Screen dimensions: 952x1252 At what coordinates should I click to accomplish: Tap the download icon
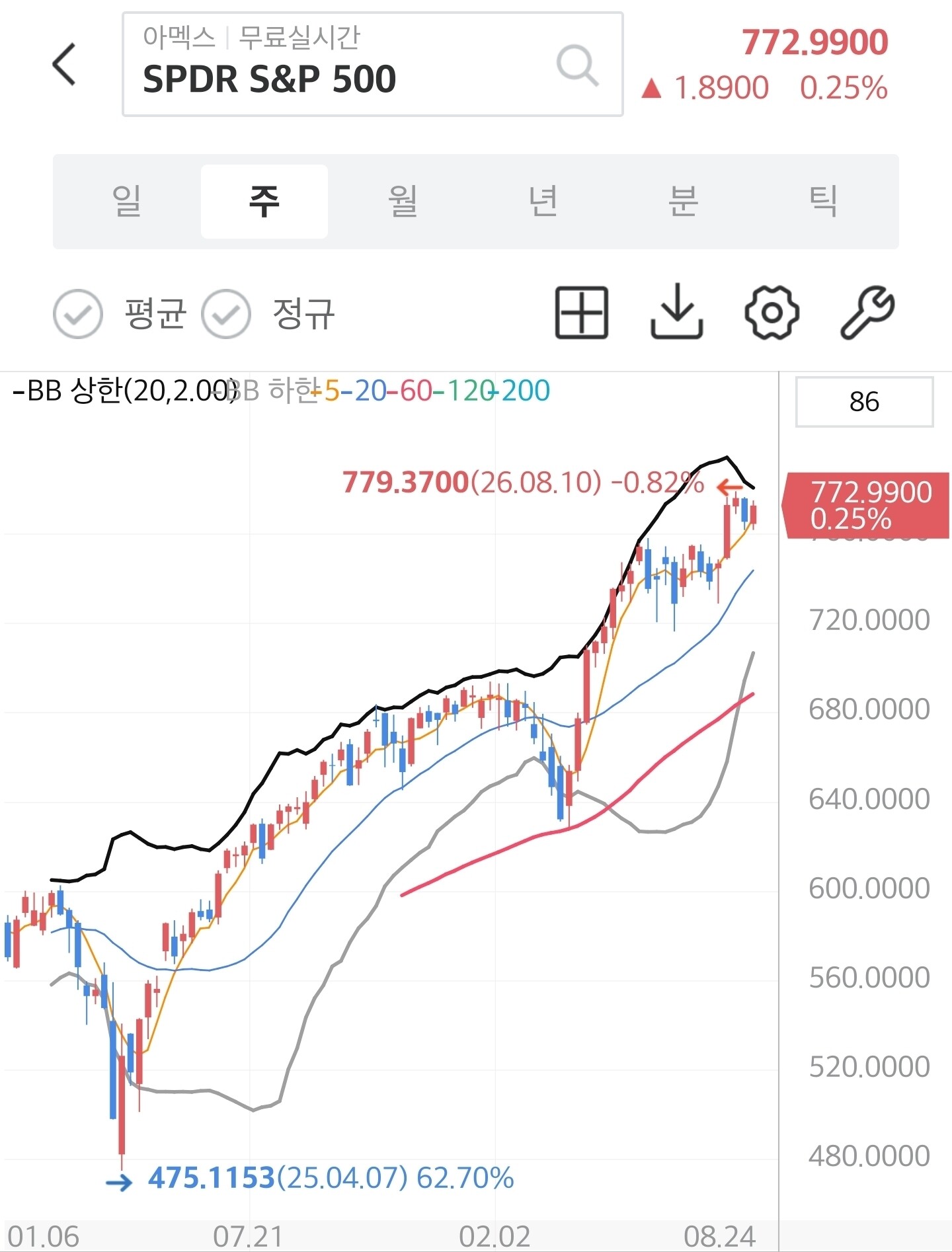[x=677, y=311]
